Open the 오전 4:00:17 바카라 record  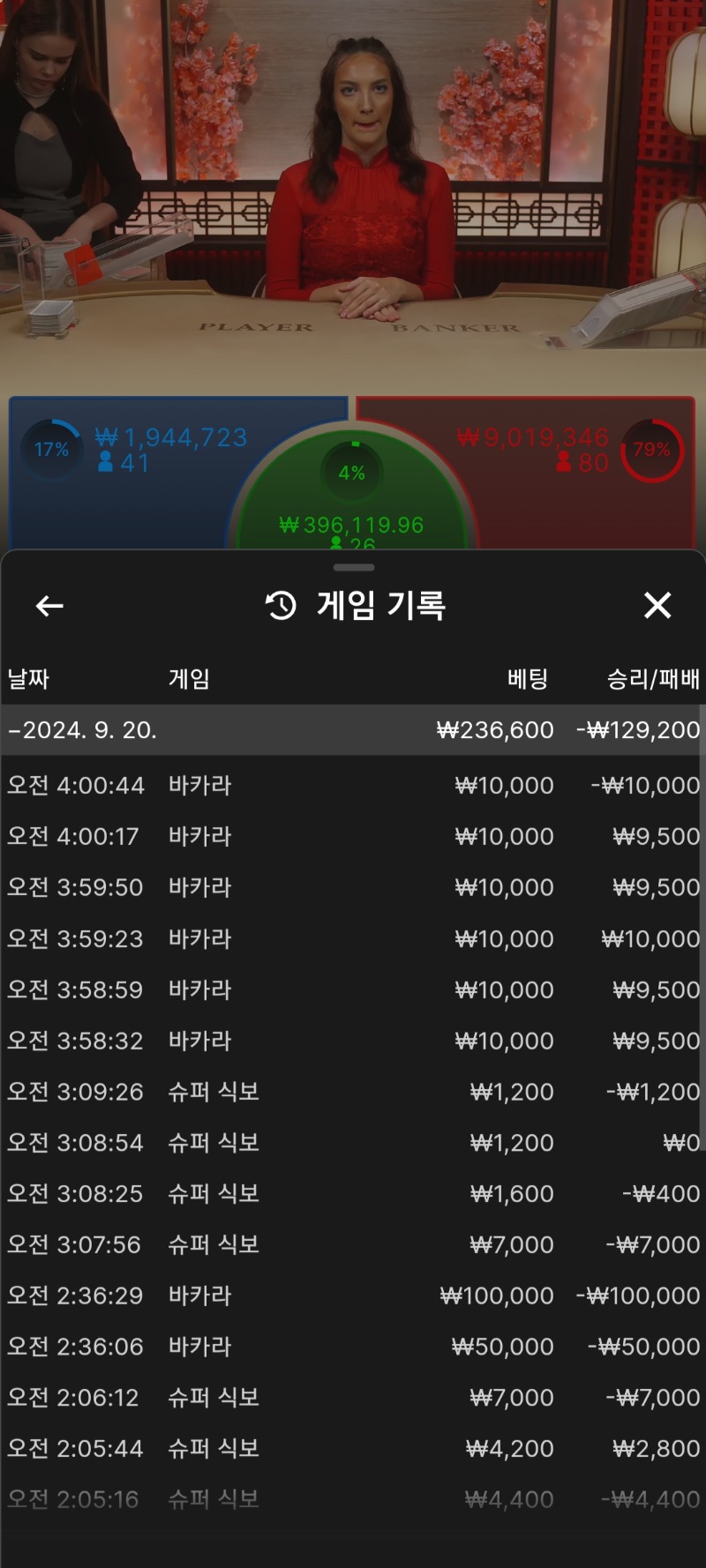353,836
